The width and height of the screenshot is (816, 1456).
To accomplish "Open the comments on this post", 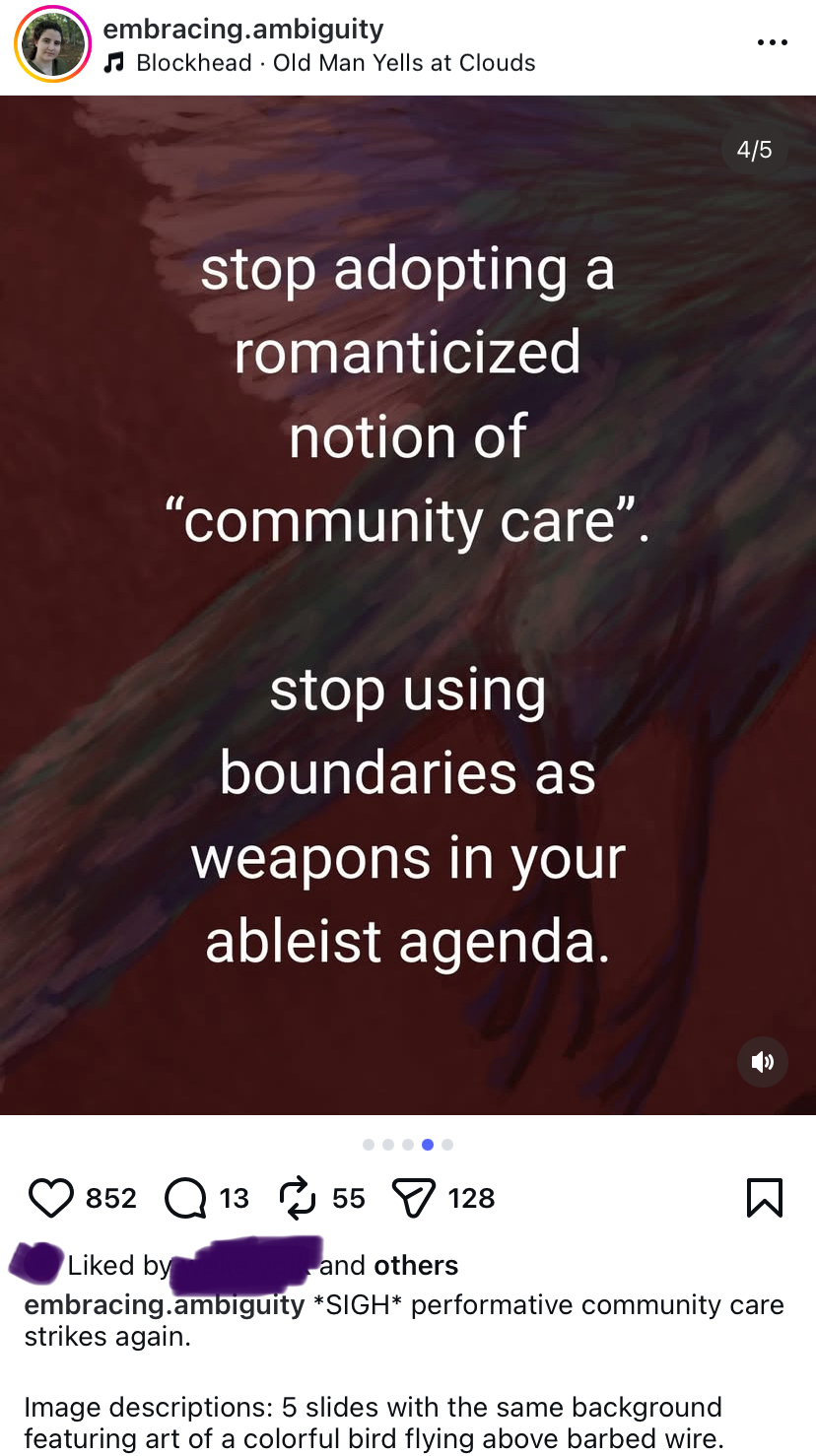I will 185,1198.
